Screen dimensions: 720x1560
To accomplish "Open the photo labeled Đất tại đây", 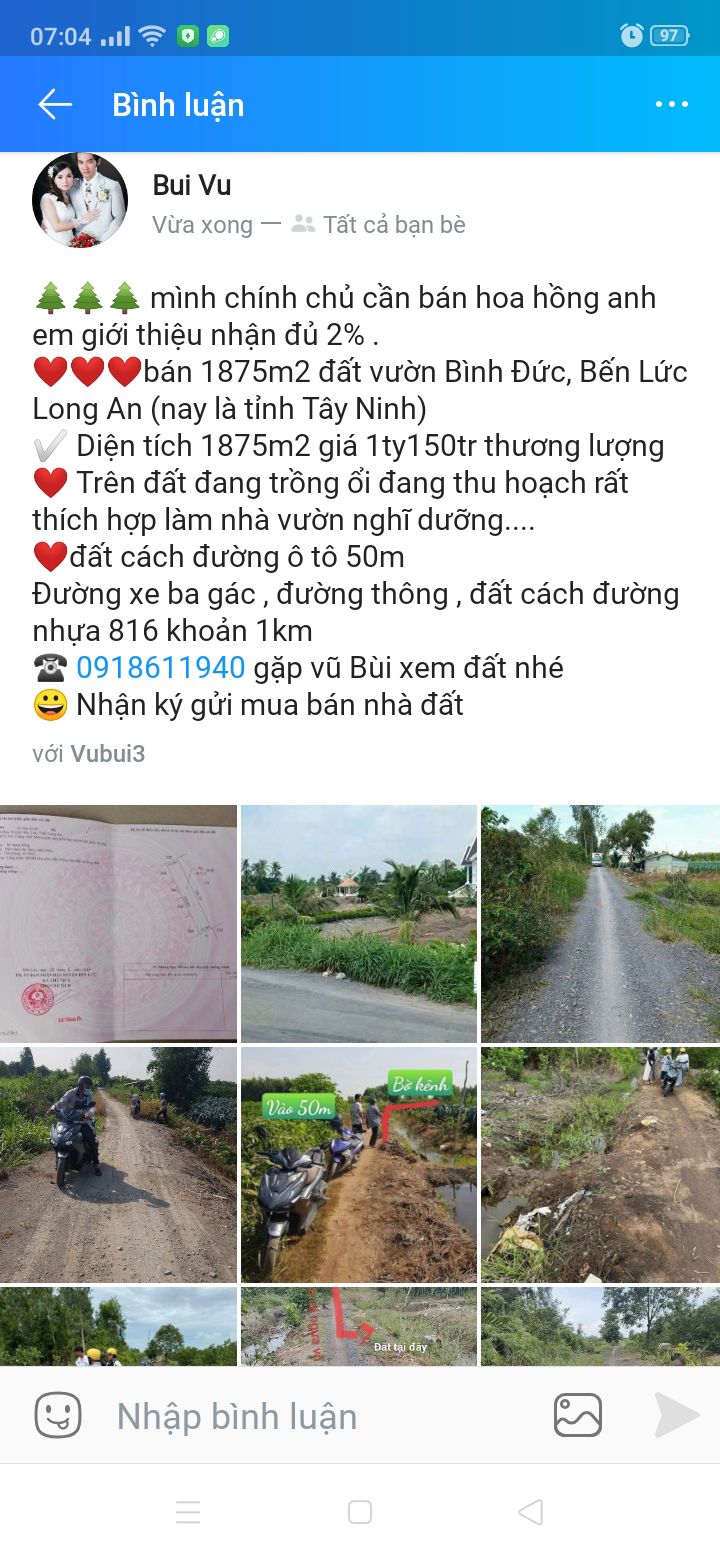I will 359,1326.
